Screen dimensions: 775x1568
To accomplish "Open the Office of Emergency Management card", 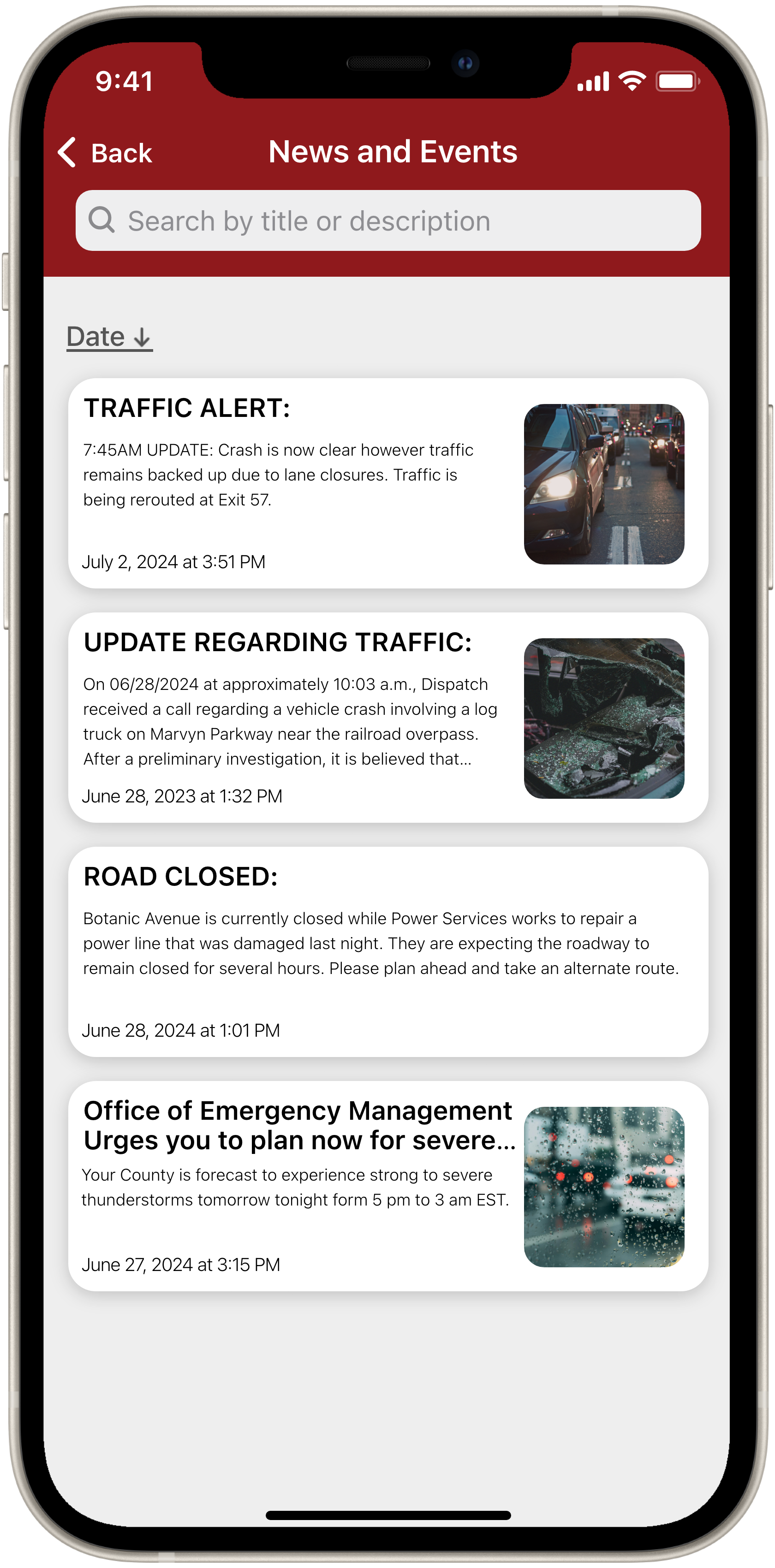I will pyautogui.click(x=388, y=1186).
